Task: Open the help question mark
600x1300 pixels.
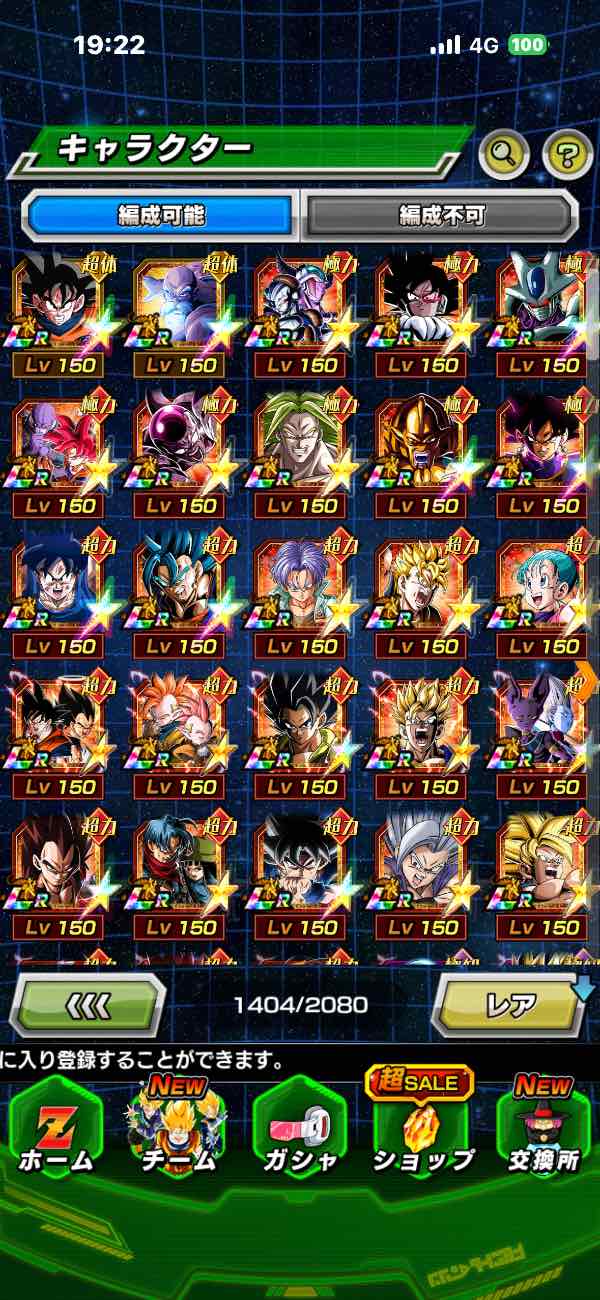Action: tap(567, 153)
